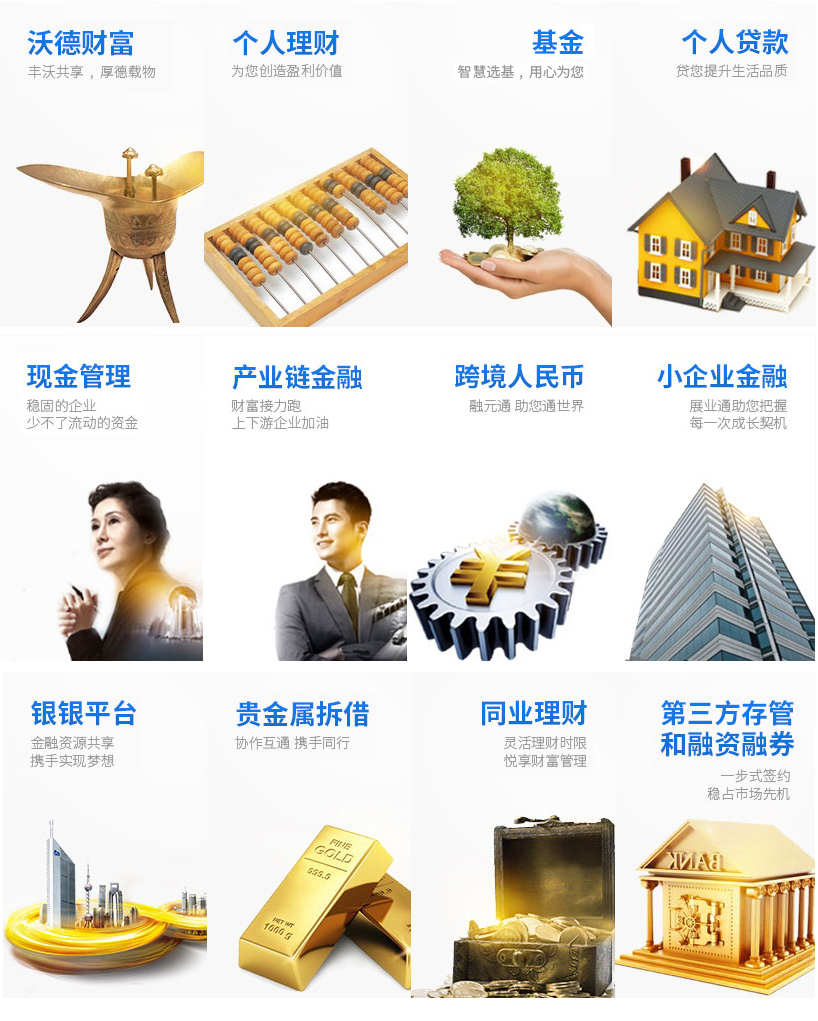
Task: Open the 同业理财 tile
Action: (x=510, y=835)
